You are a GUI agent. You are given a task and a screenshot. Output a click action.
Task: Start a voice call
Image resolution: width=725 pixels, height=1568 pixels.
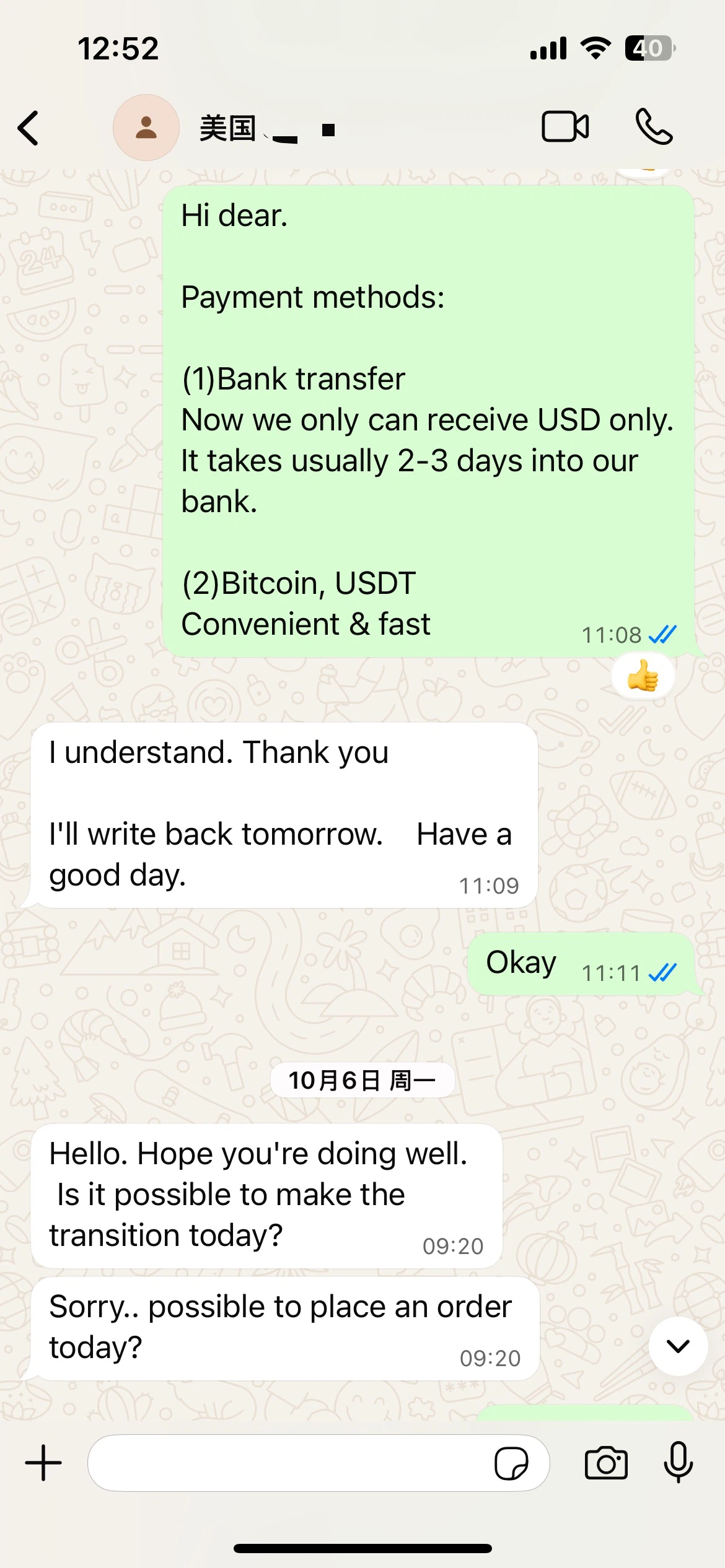pyautogui.click(x=654, y=127)
